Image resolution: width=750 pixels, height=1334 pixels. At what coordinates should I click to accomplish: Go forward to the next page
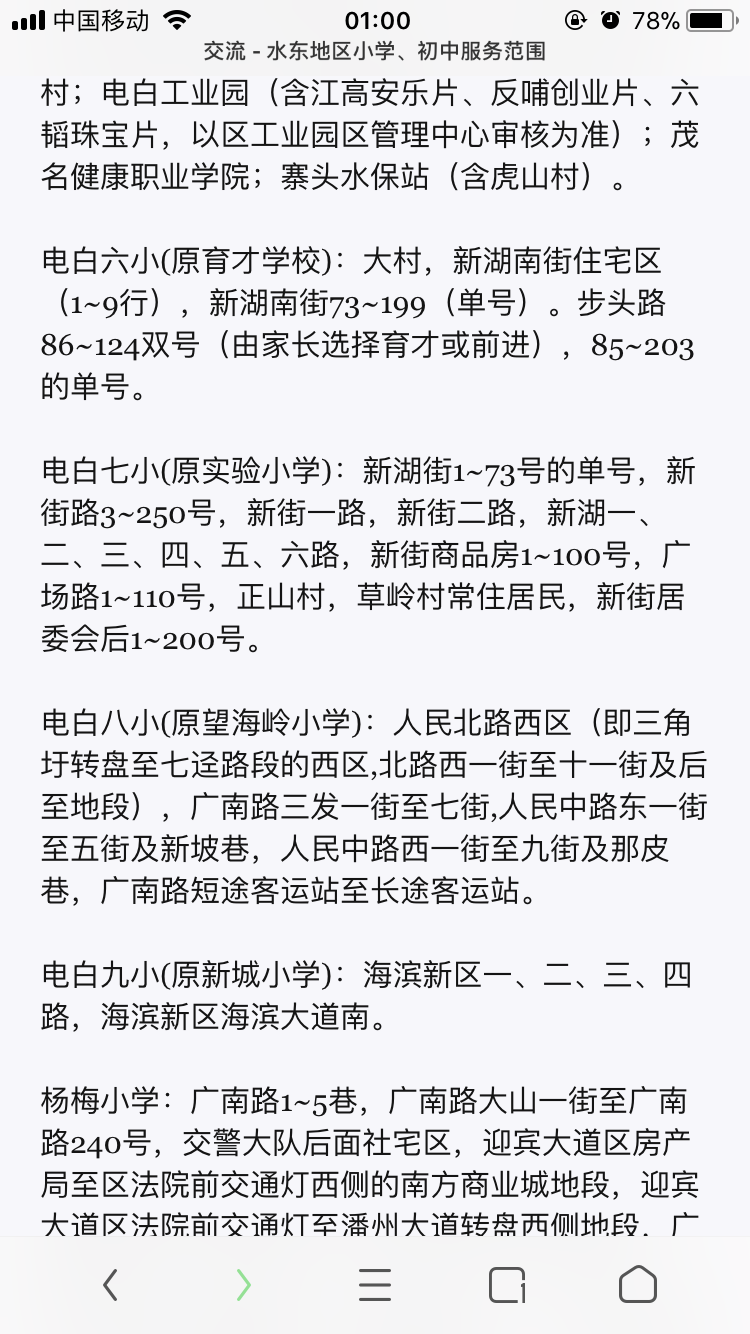click(243, 1284)
